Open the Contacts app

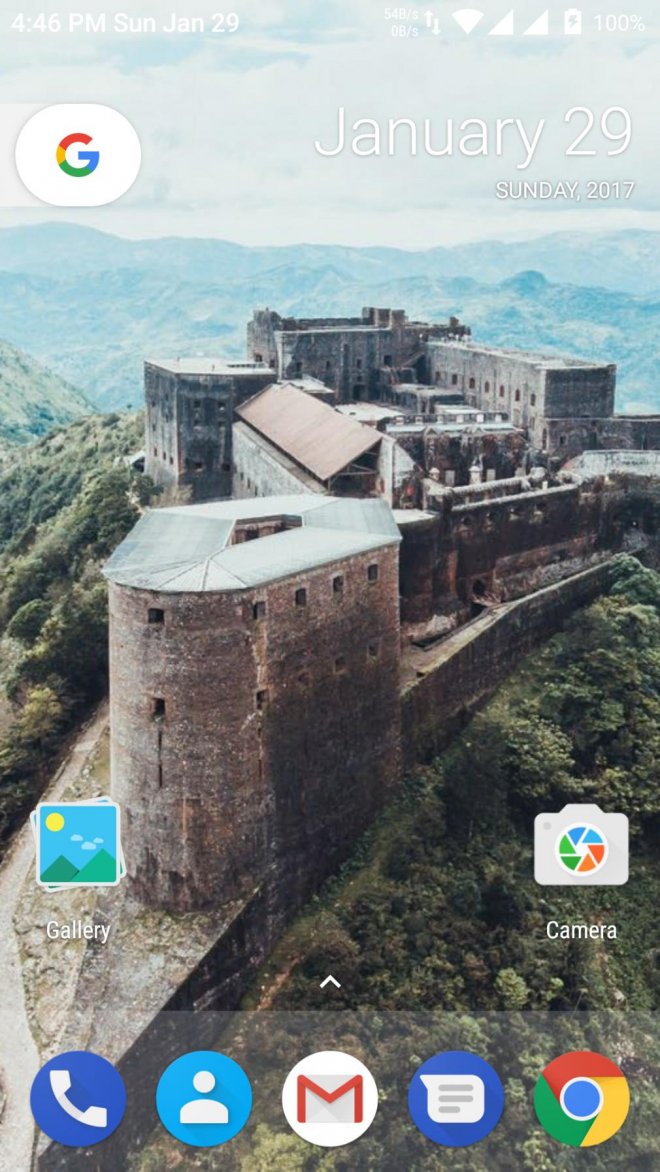click(204, 1099)
